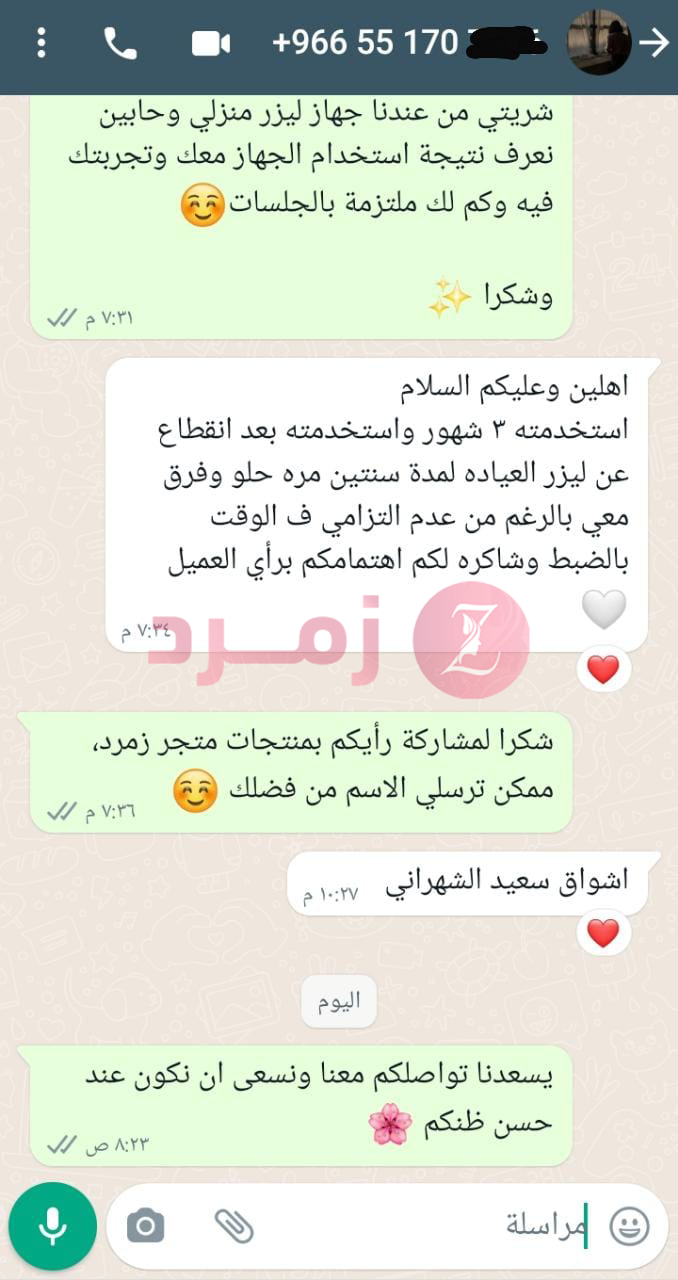Go back using the header arrow
This screenshot has width=678, height=1280.
click(654, 43)
